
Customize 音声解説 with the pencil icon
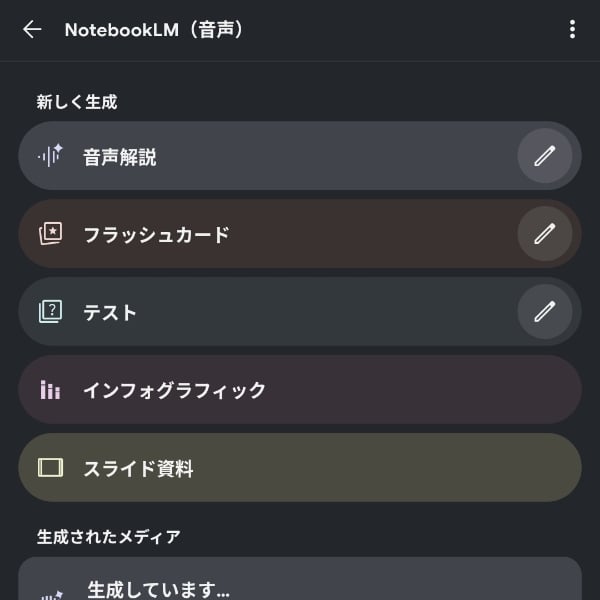coord(544,156)
